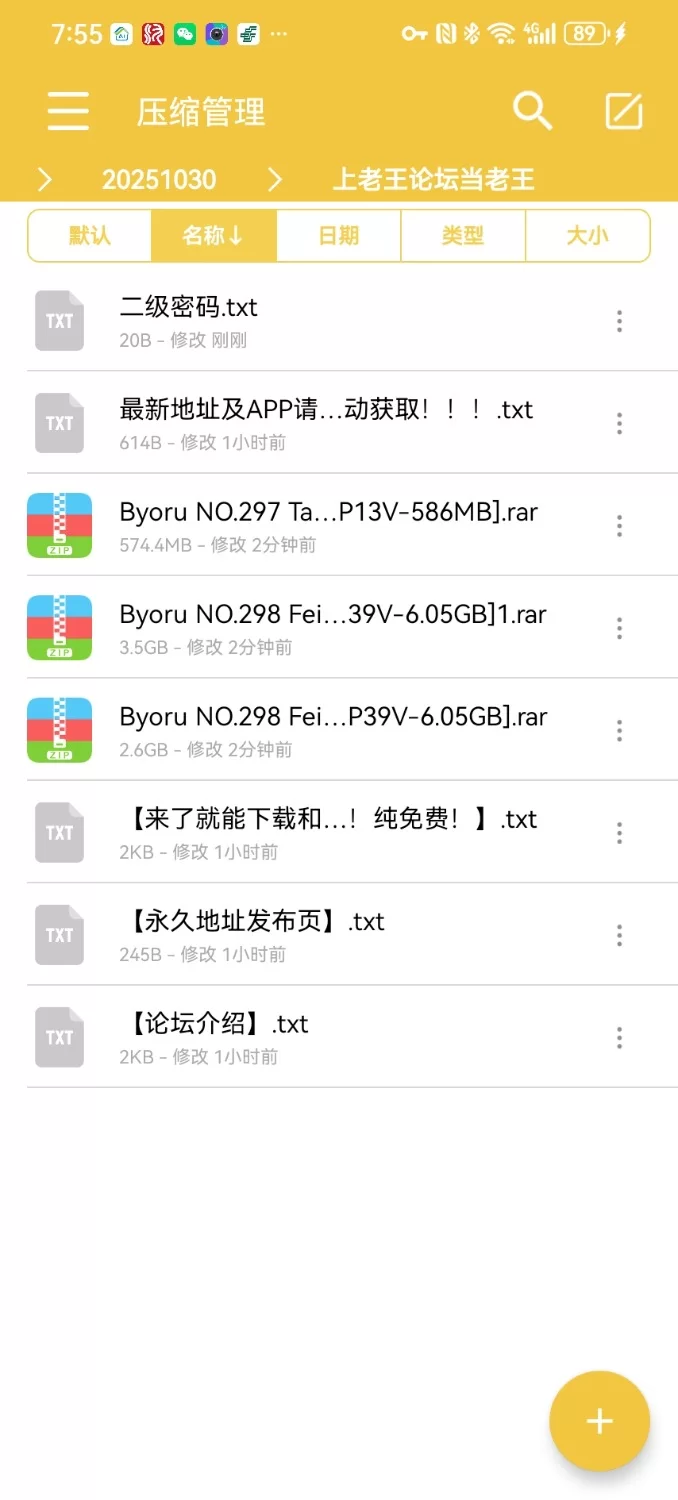This screenshot has width=678, height=1500.
Task: Sort files by 大小
Action: 587,236
